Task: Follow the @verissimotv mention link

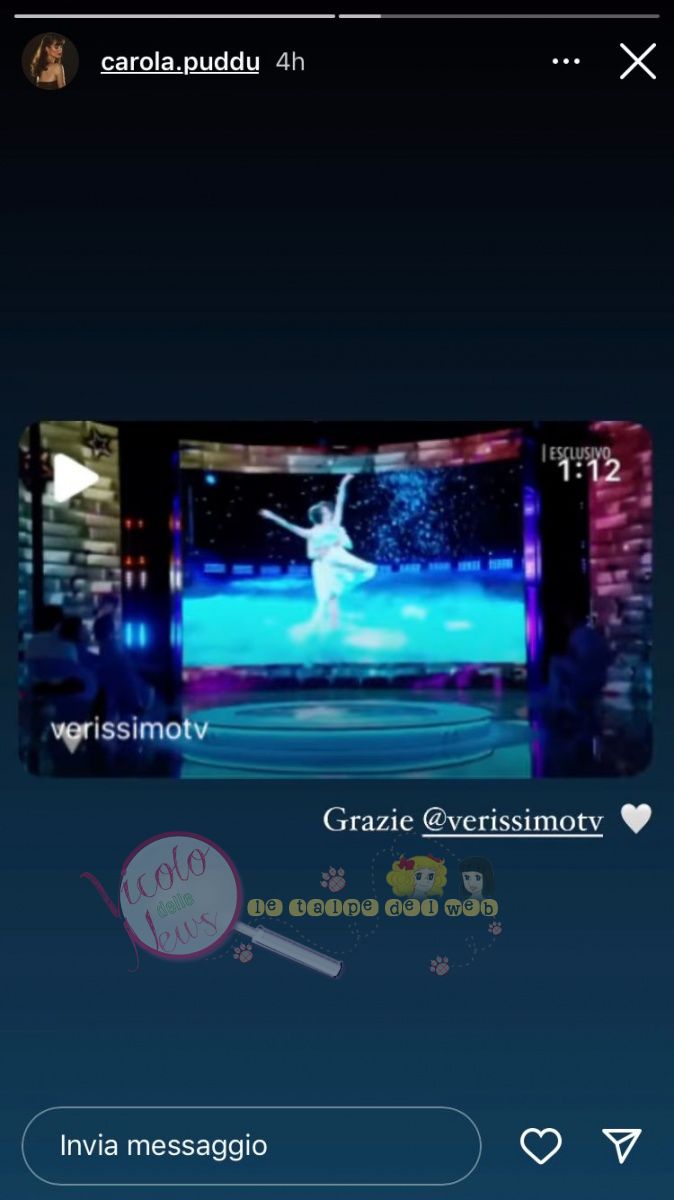Action: pyautogui.click(x=512, y=821)
